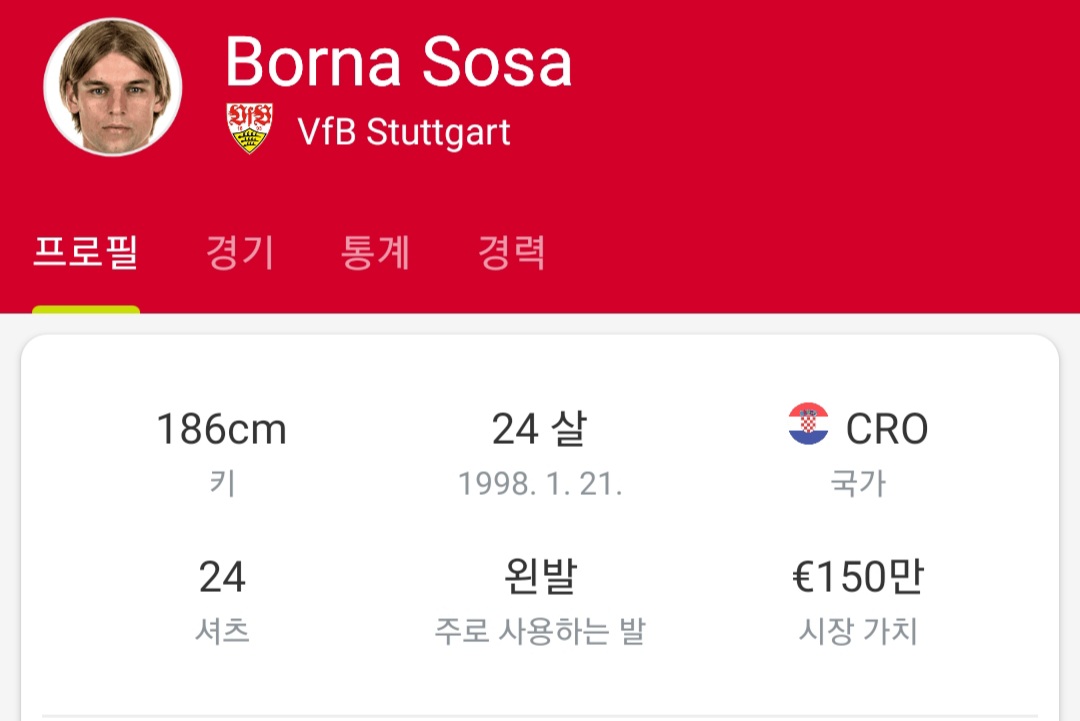The width and height of the screenshot is (1080, 721).
Task: Go to the 프로필 tab
Action: click(x=85, y=252)
